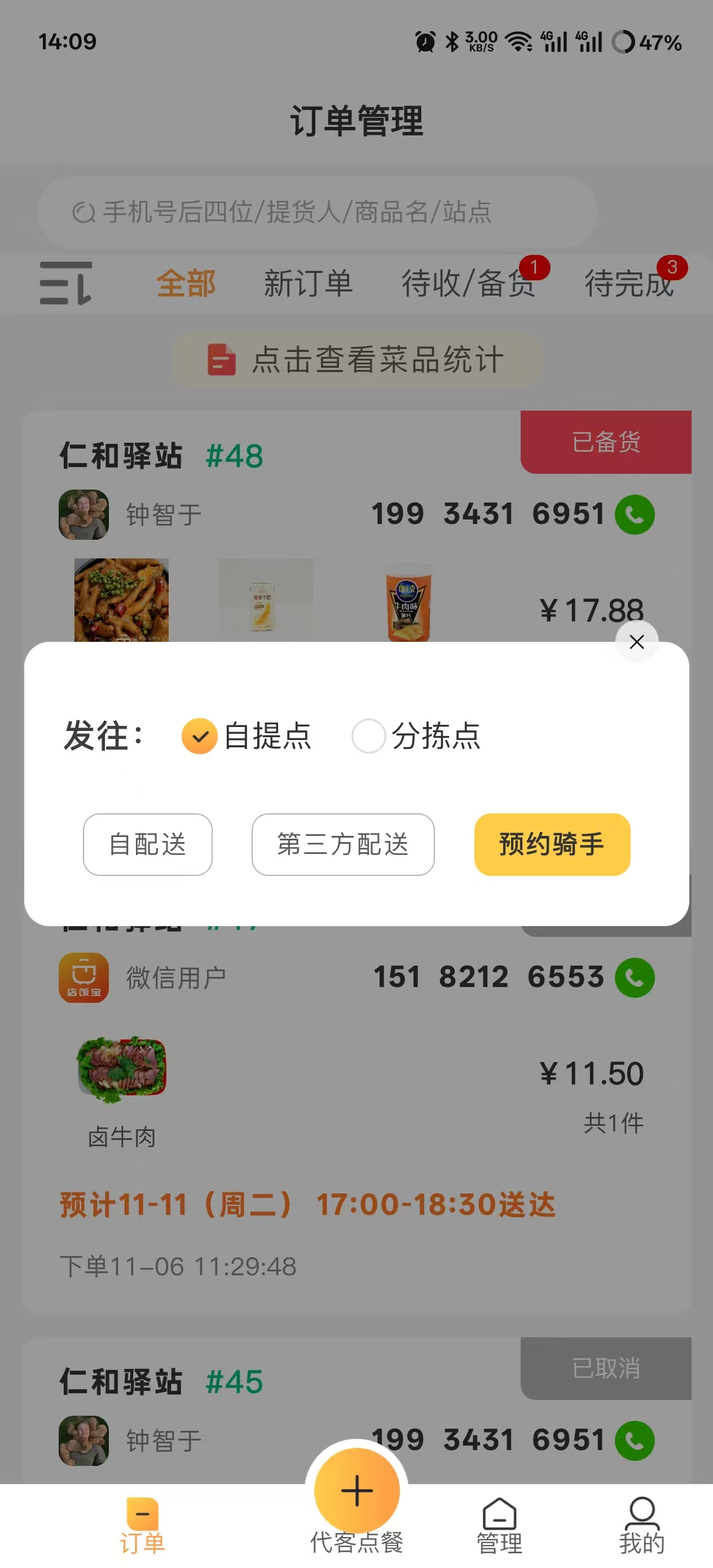Viewport: 713px width, 1568px height.
Task: Open 点击查看菜品统计
Action: coord(357,359)
